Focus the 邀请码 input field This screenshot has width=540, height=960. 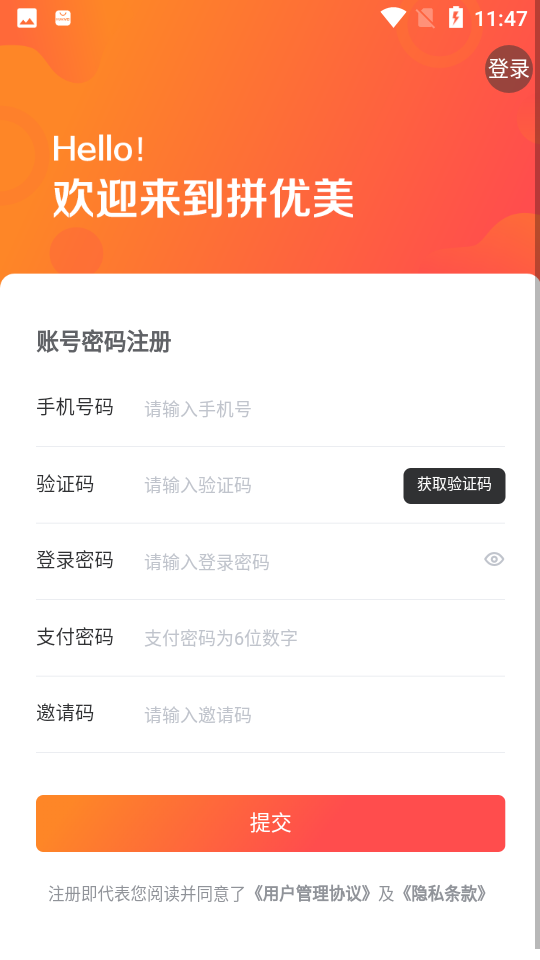point(324,714)
